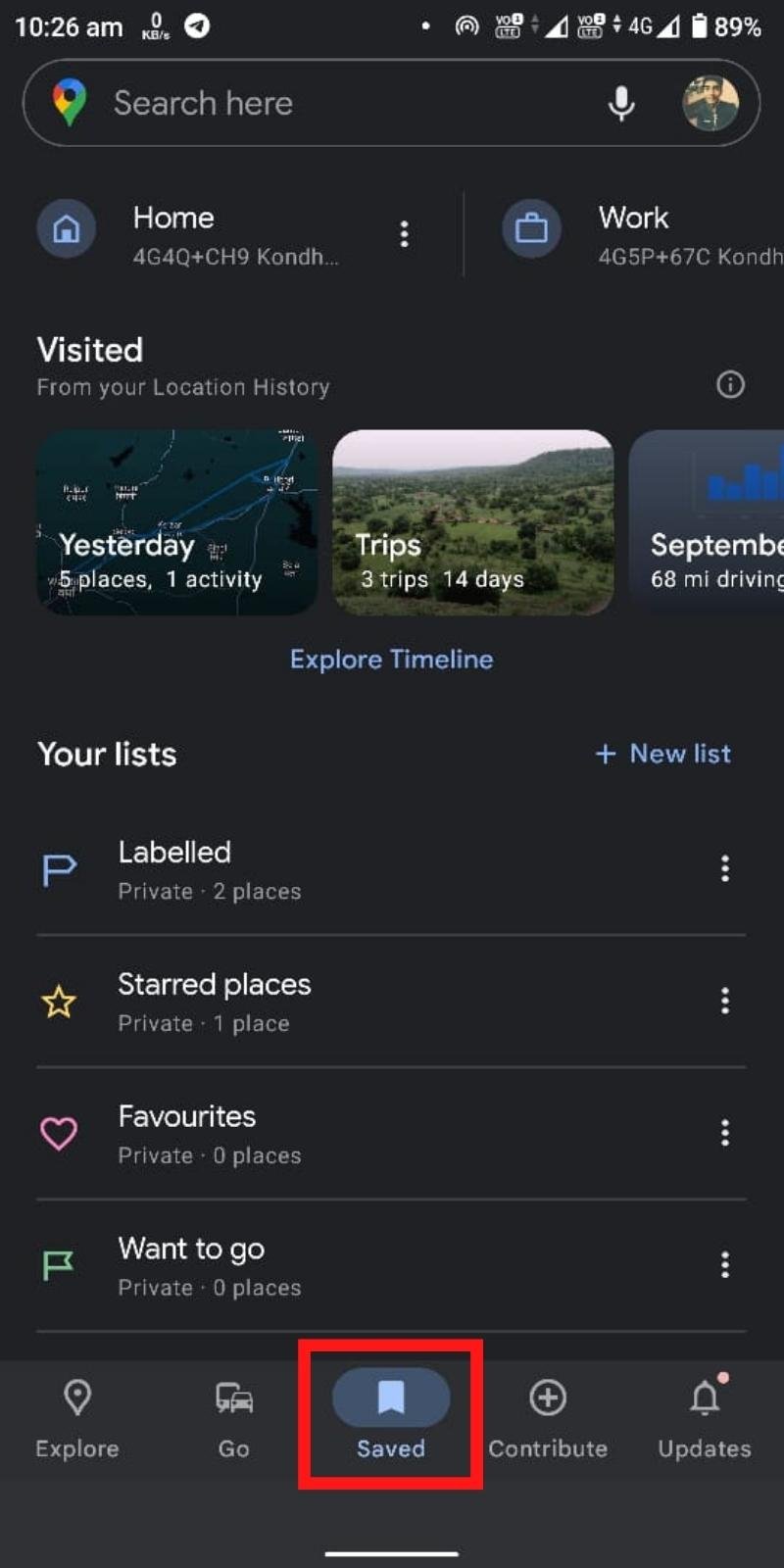This screenshot has width=784, height=1568.
Task: Open the Trips card
Action: coord(473,522)
